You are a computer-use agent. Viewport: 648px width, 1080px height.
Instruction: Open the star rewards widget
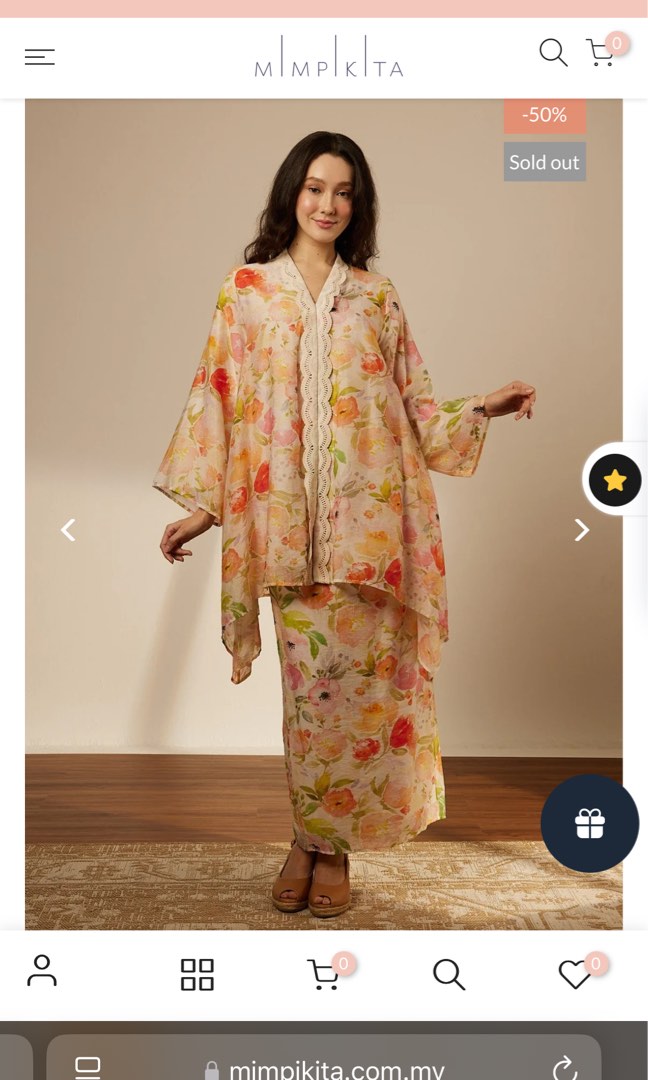pos(614,480)
